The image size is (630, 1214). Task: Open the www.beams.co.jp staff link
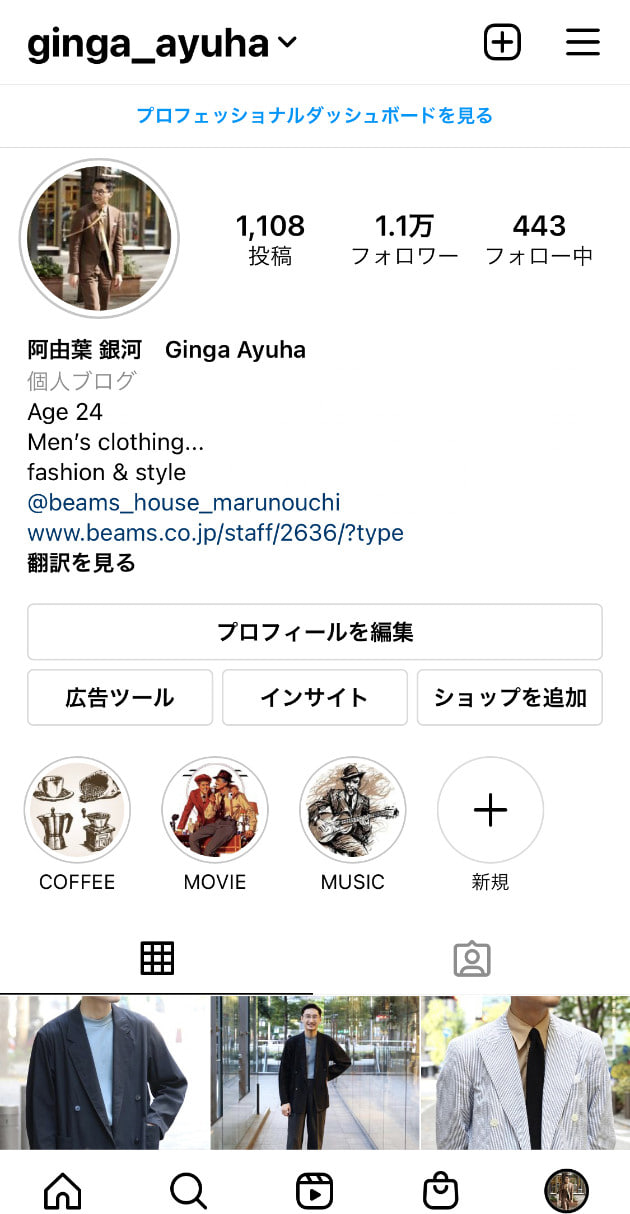(x=215, y=532)
